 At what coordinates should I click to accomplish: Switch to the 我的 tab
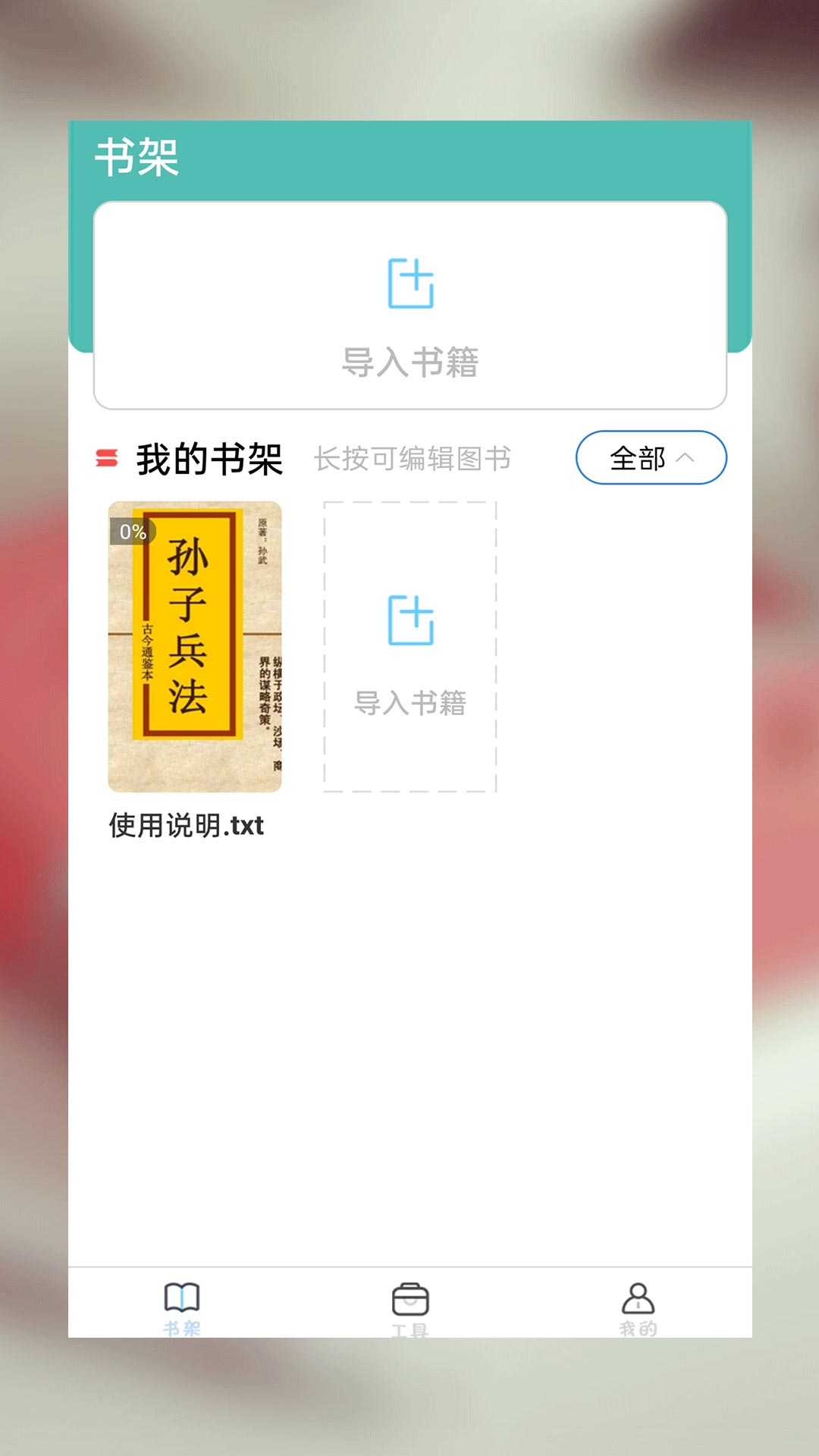point(638,1306)
